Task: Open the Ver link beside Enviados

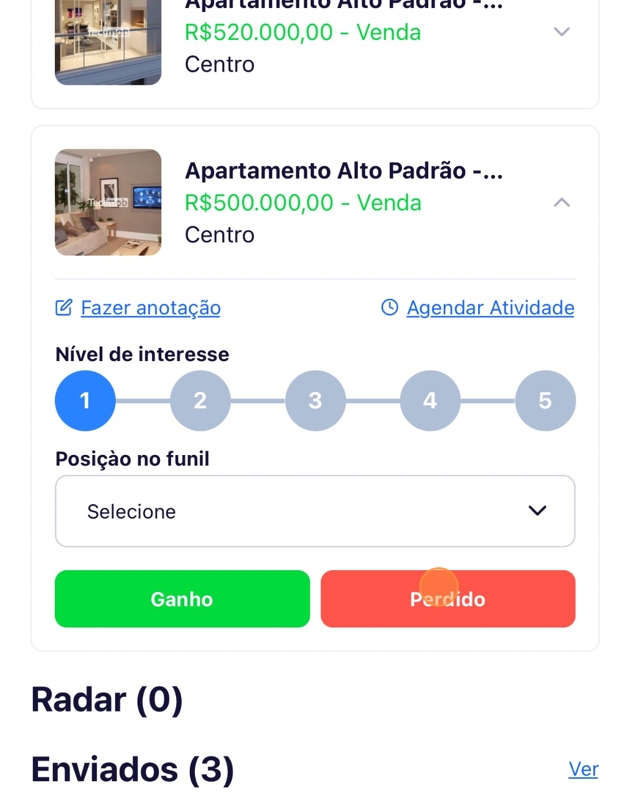Action: (583, 769)
